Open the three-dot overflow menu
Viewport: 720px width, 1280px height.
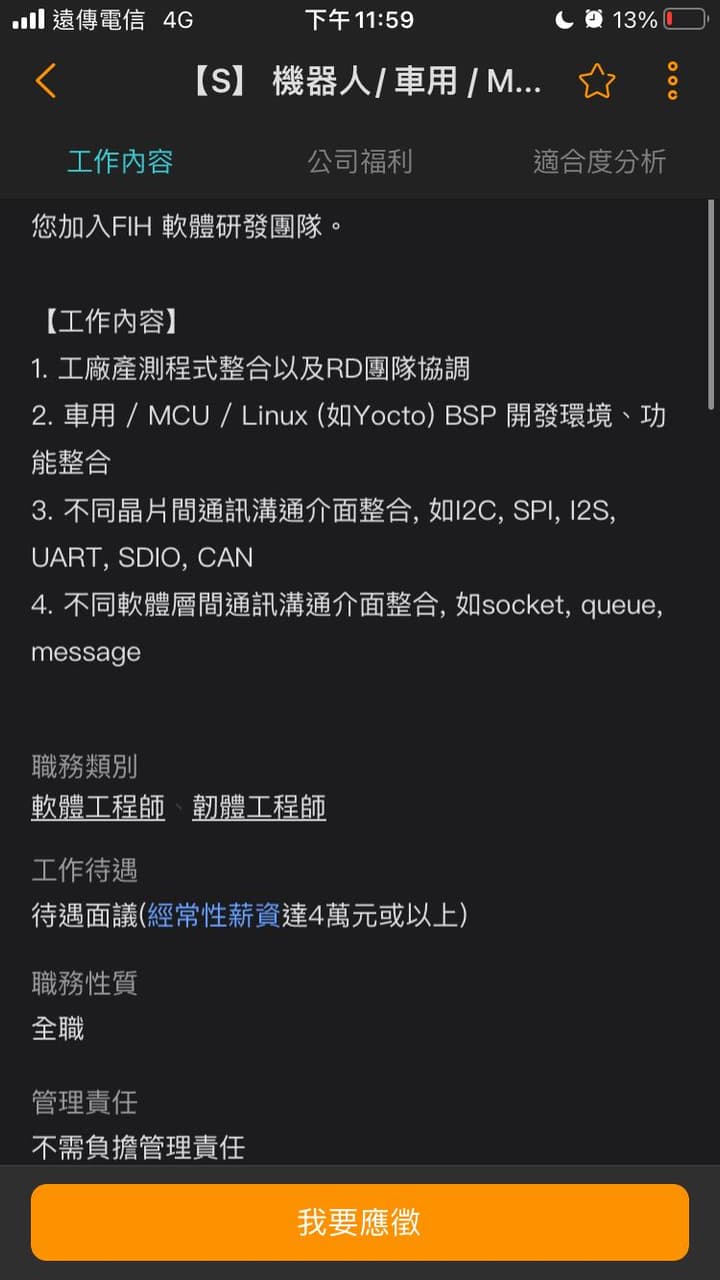click(672, 80)
